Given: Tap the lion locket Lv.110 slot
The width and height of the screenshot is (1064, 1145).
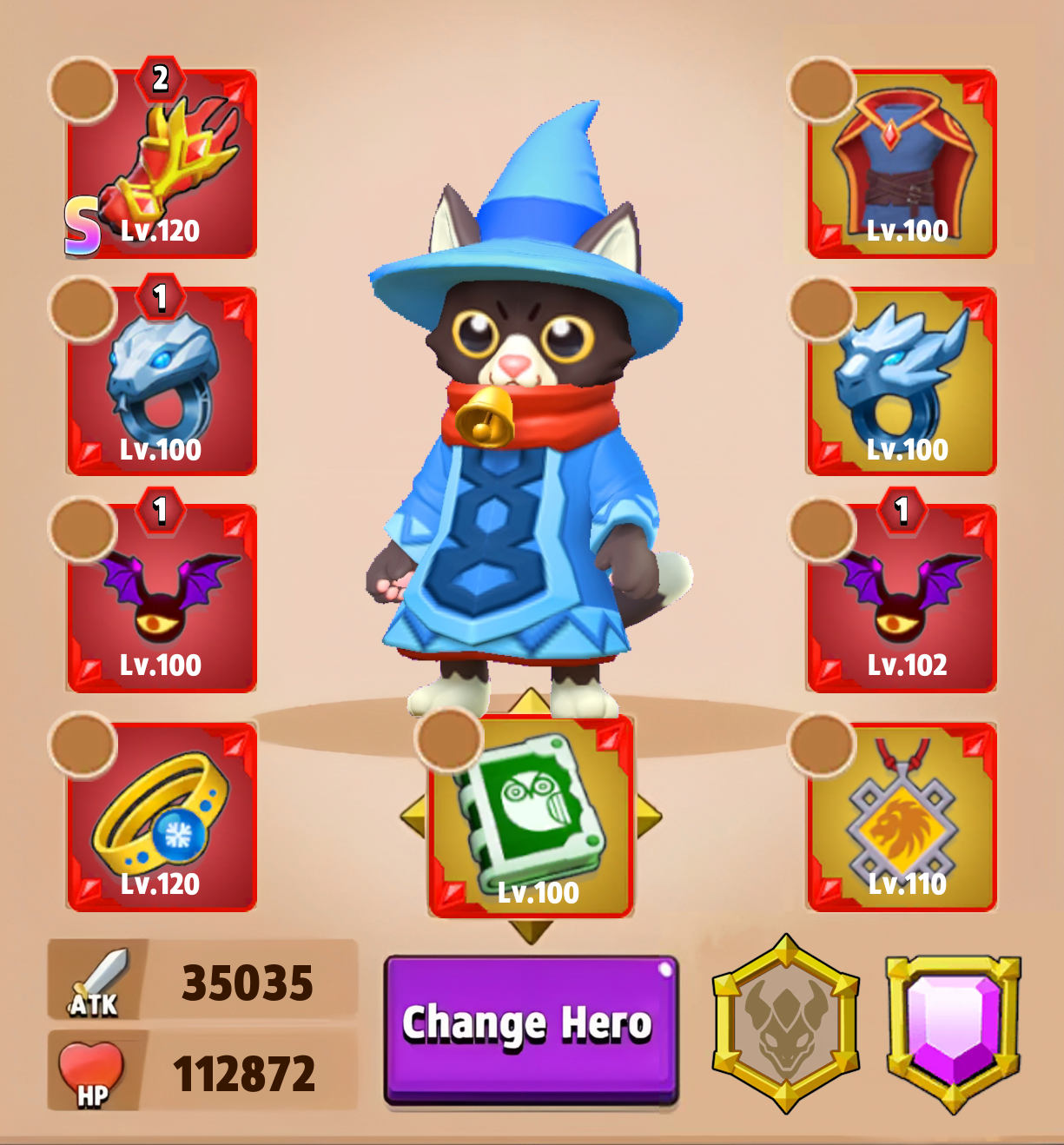Looking at the screenshot, I should point(902,817).
